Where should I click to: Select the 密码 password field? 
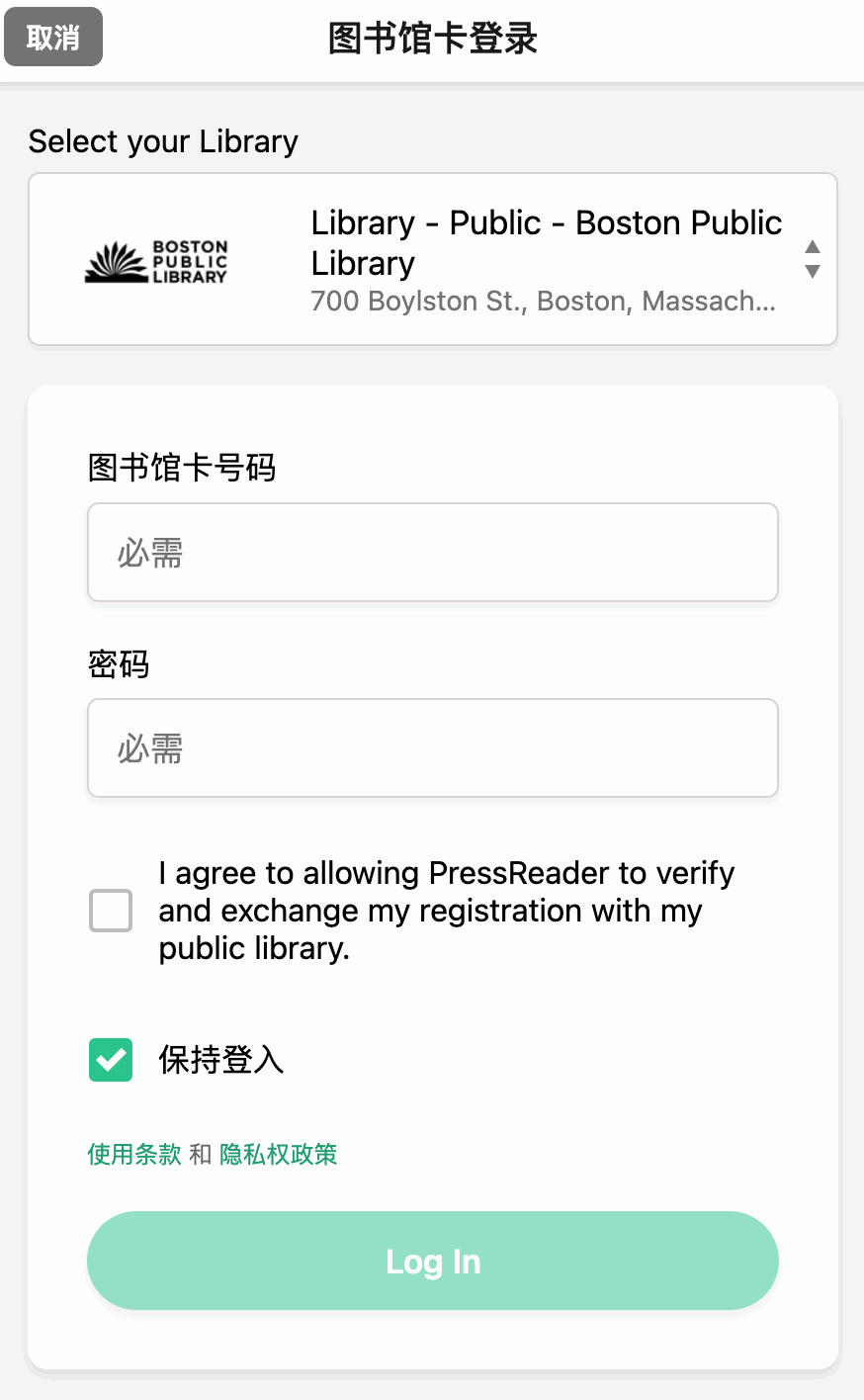pyautogui.click(x=432, y=747)
